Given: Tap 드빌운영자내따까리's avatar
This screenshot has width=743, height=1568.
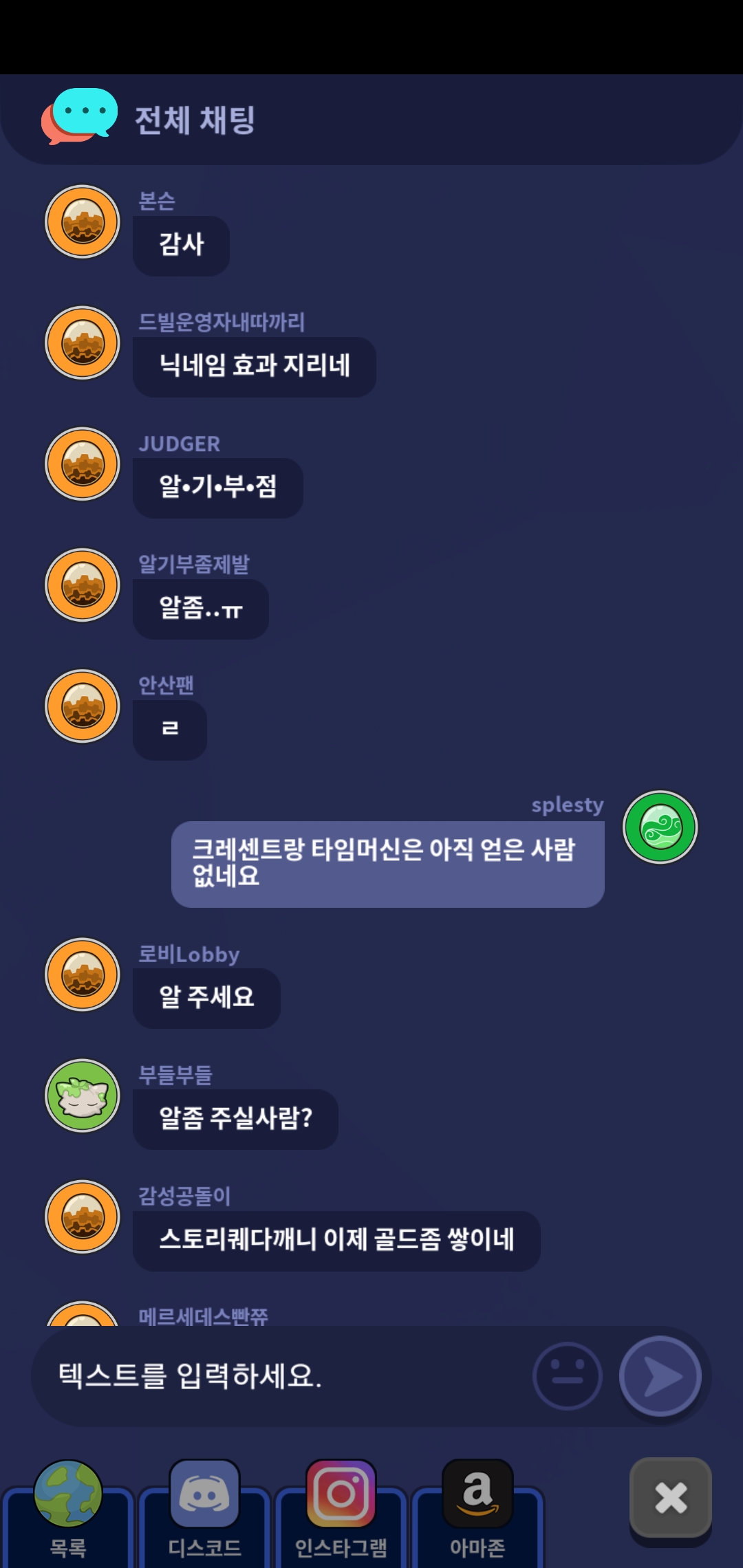Looking at the screenshot, I should (83, 343).
